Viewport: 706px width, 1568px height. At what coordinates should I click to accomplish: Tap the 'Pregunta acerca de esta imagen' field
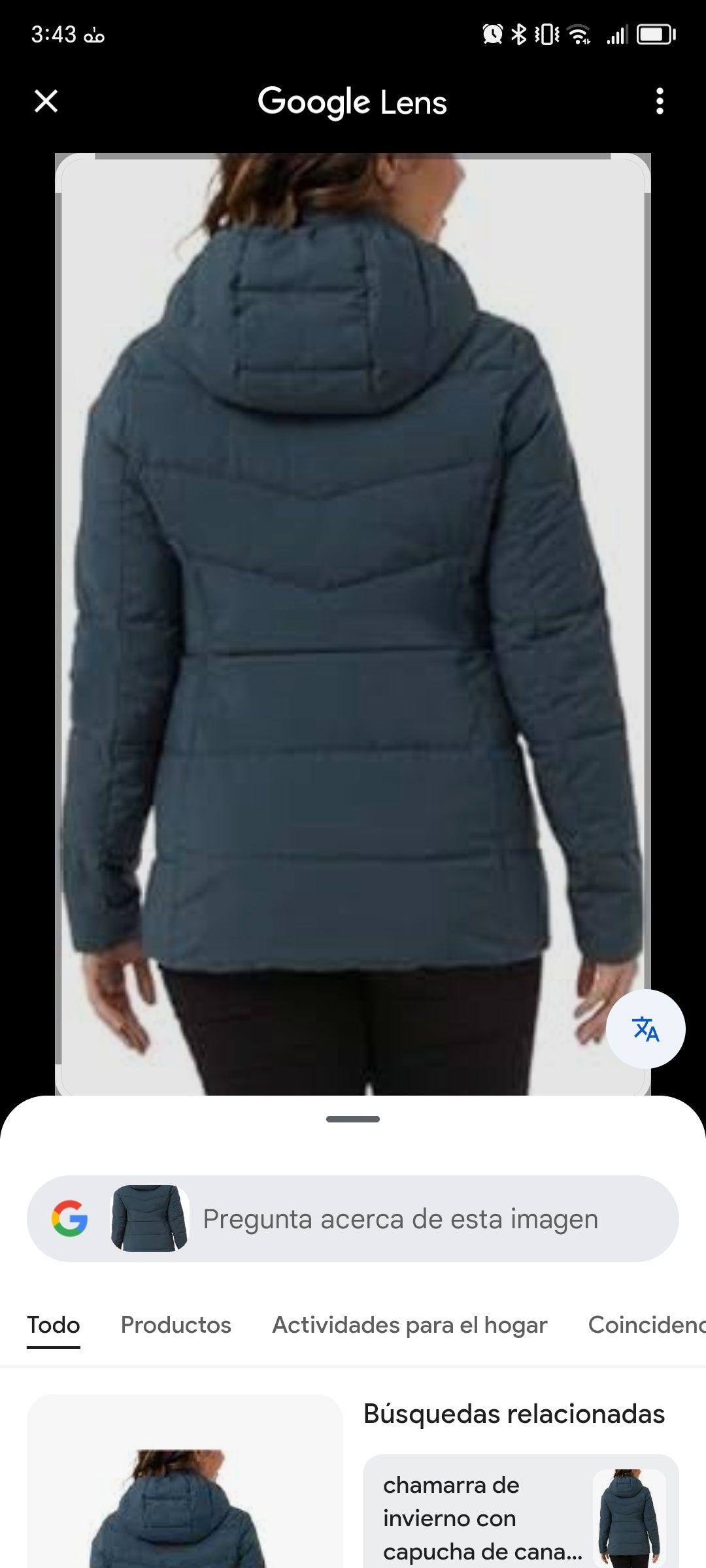400,1219
